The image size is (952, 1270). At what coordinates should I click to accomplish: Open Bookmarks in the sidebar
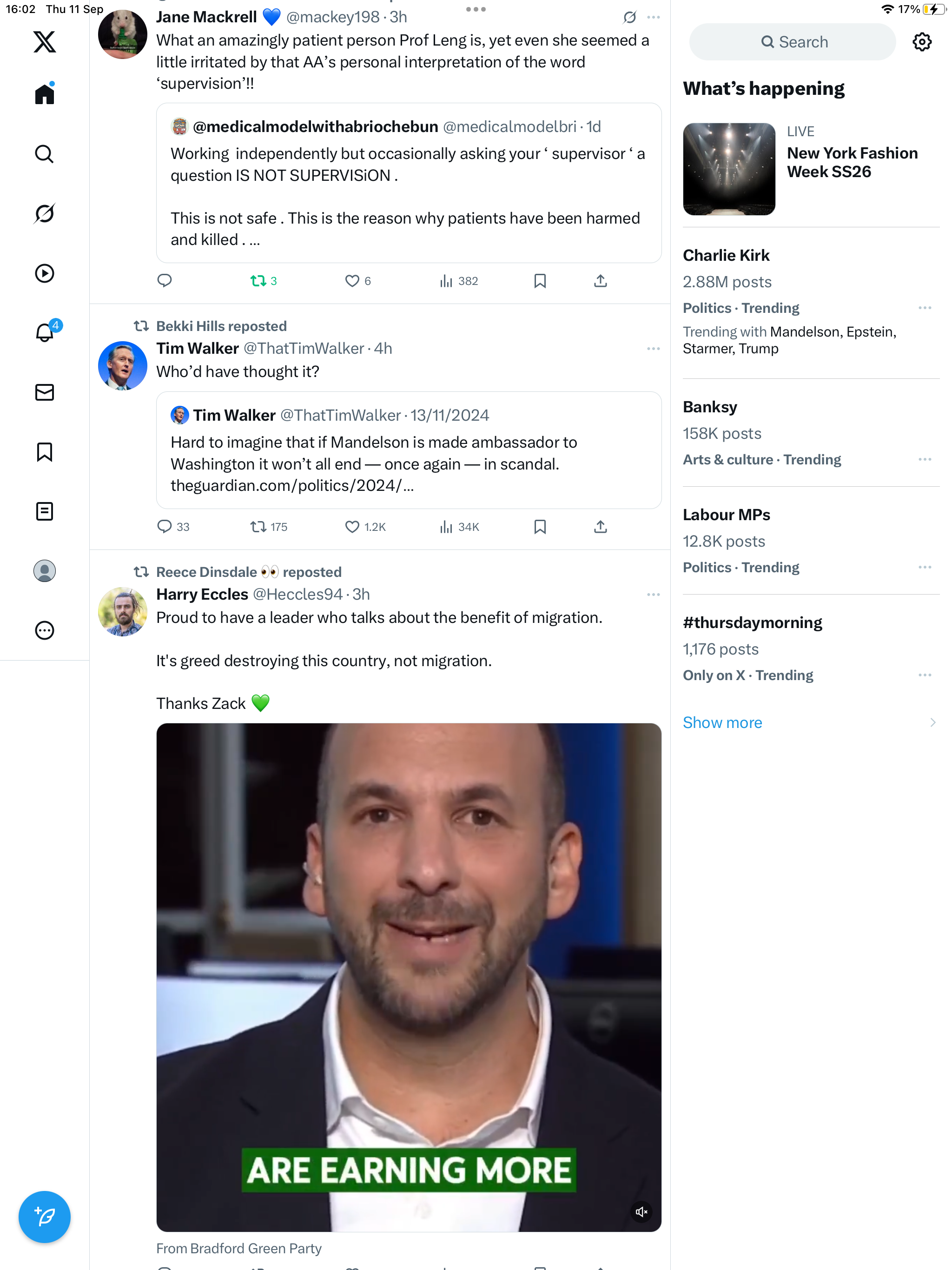[x=44, y=452]
